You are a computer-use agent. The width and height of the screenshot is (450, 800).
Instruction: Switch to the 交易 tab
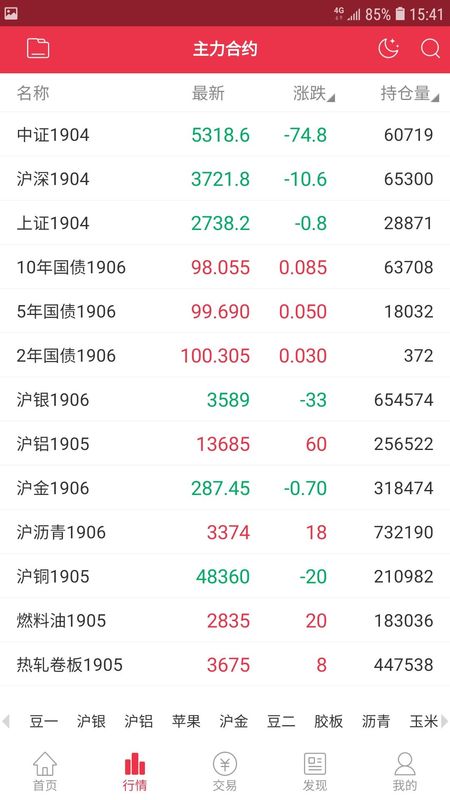coord(225,771)
